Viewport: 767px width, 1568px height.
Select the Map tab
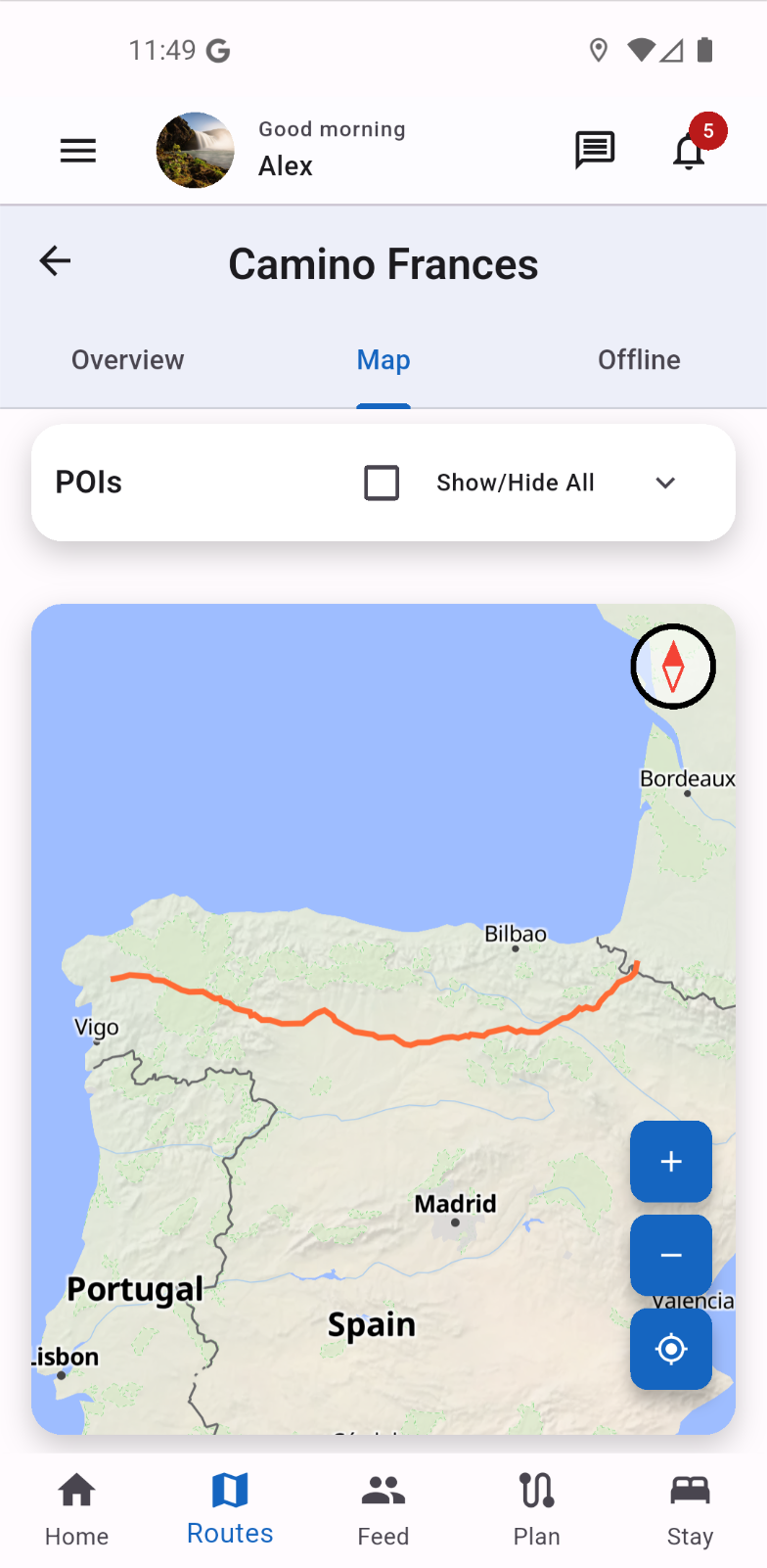click(383, 360)
